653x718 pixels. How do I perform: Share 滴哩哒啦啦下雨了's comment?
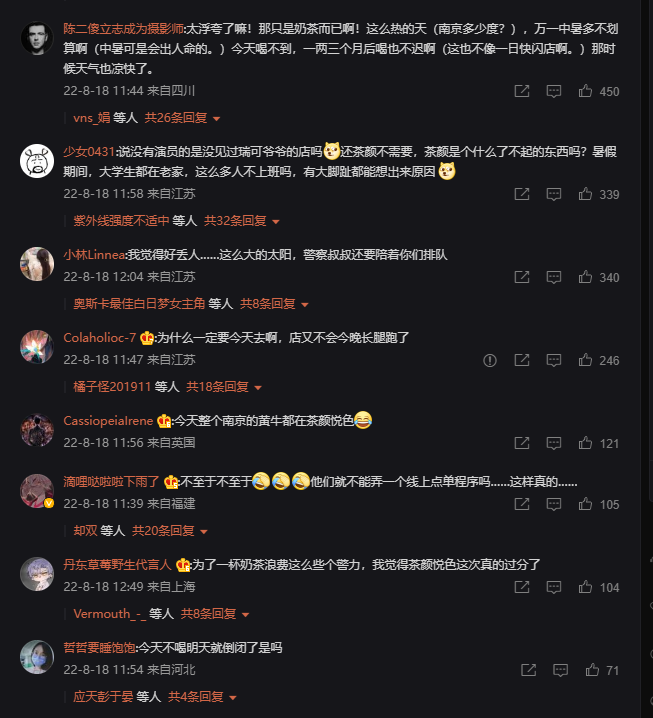[521, 504]
